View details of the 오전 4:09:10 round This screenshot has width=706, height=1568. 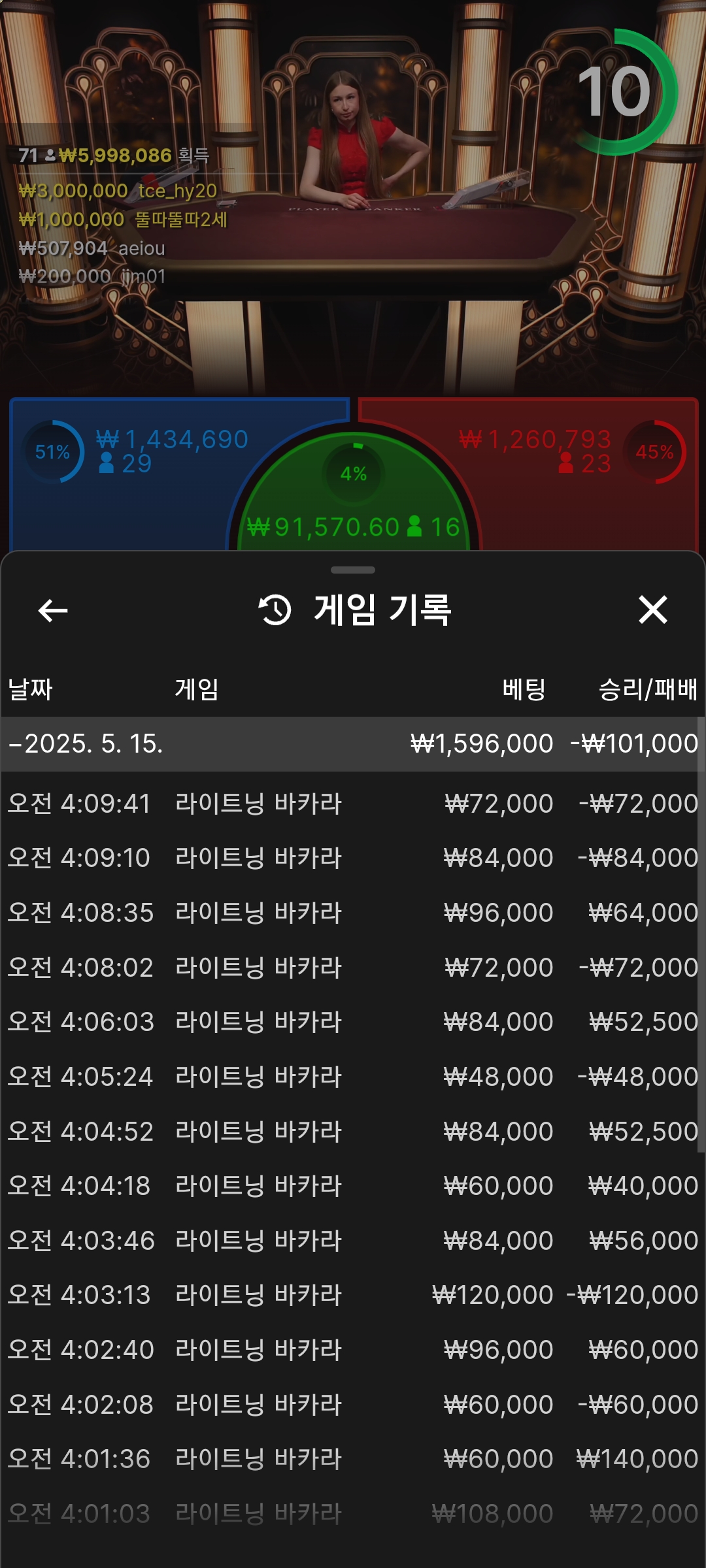353,858
